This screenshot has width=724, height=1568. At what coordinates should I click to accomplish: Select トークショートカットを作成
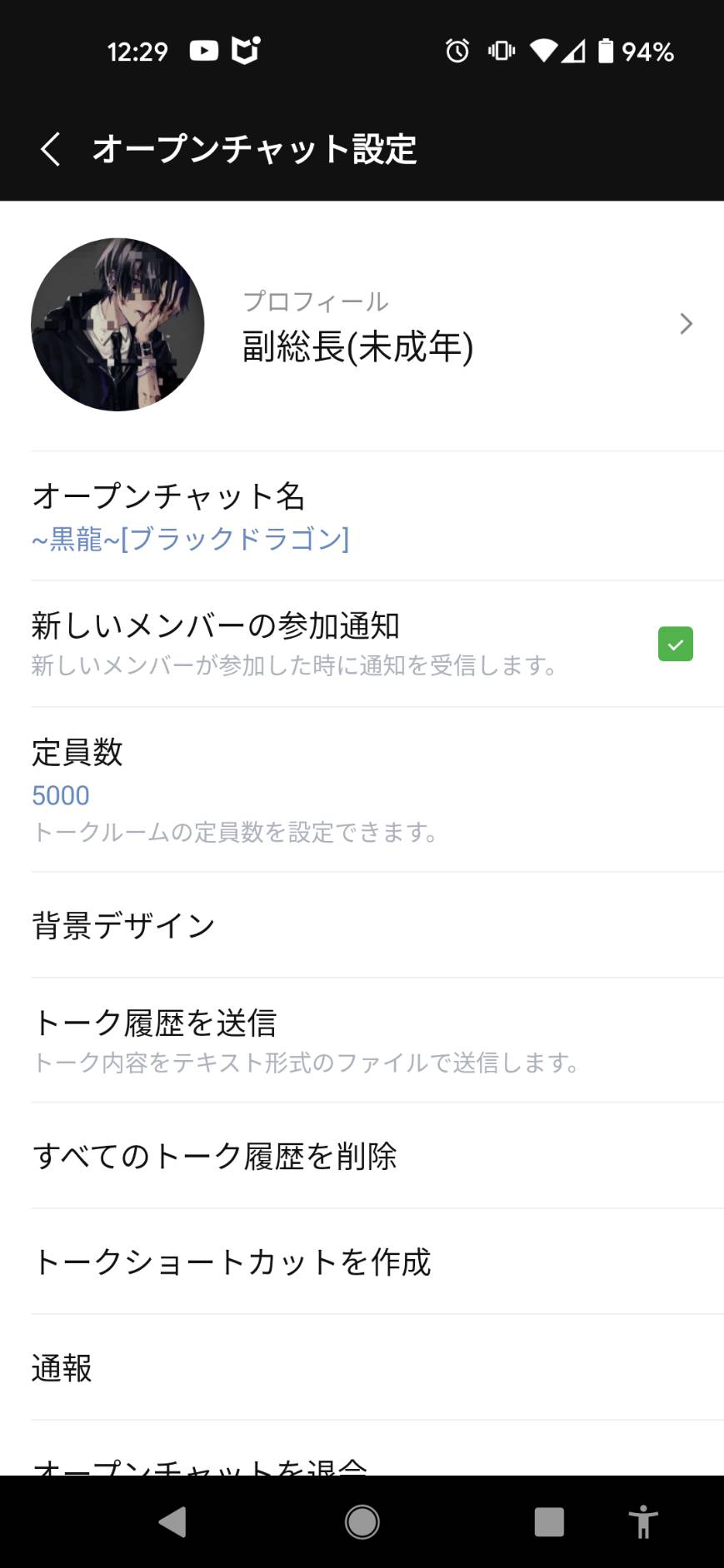pos(362,1262)
